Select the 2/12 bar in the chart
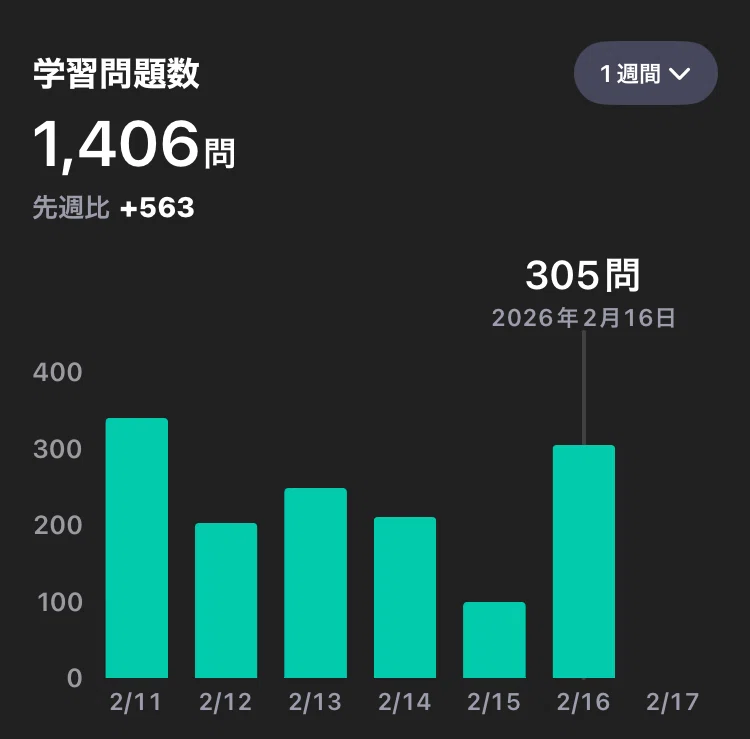Image resolution: width=750 pixels, height=739 pixels. tap(226, 601)
